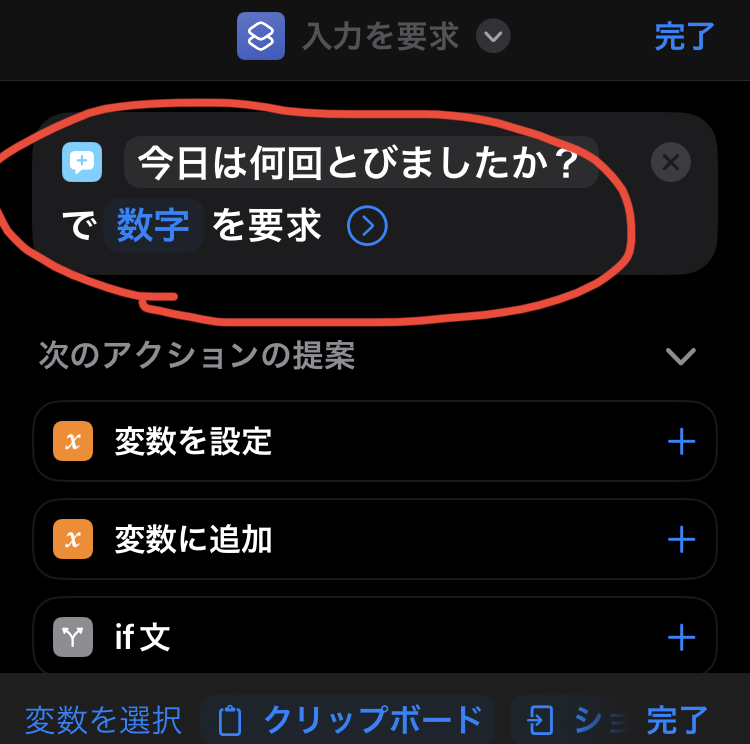Screen dimensions: 750x744
Task: Change the input type 数字
Action: (x=153, y=227)
